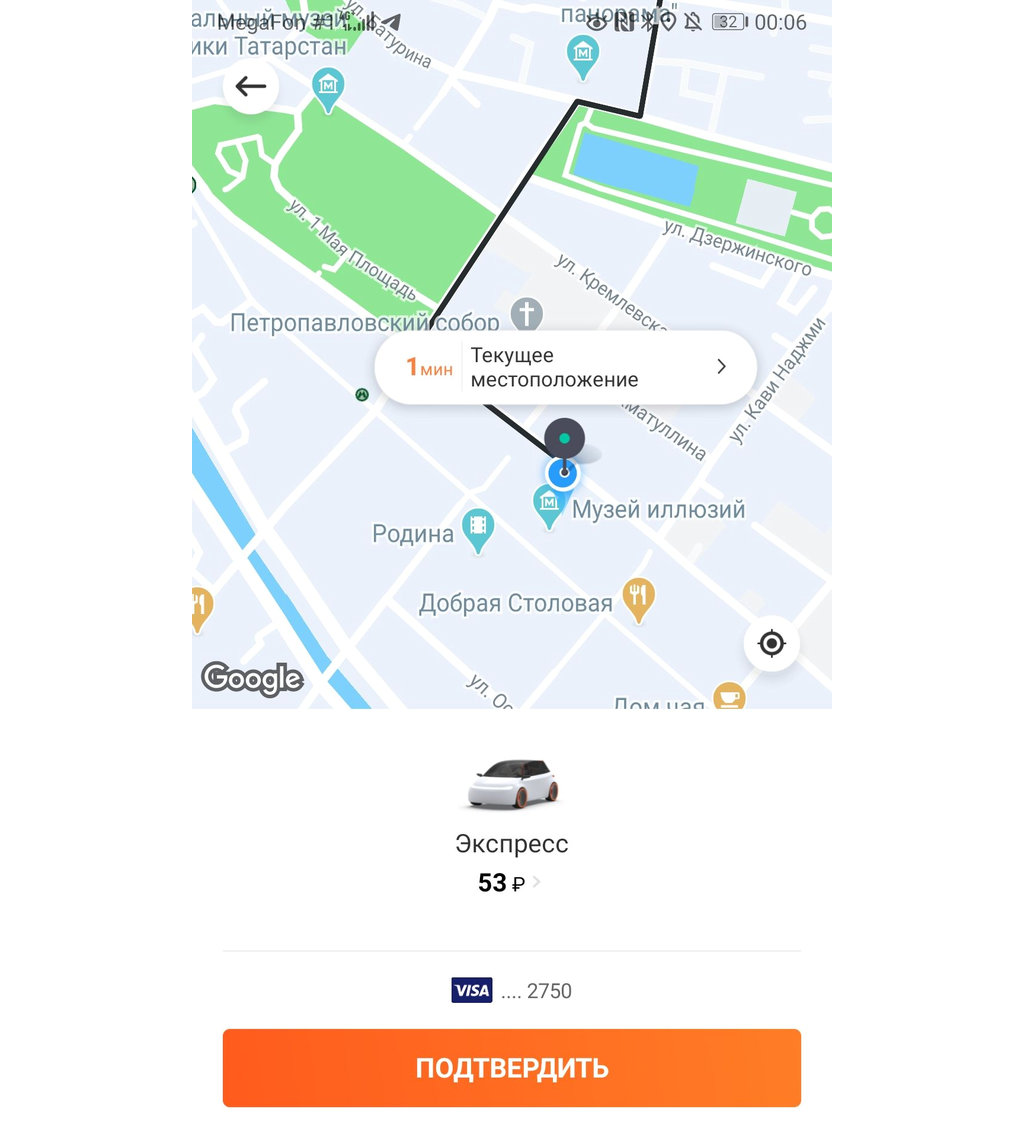The image size is (1024, 1138).
Task: Change the Visa 2750 payment method
Action: click(511, 991)
